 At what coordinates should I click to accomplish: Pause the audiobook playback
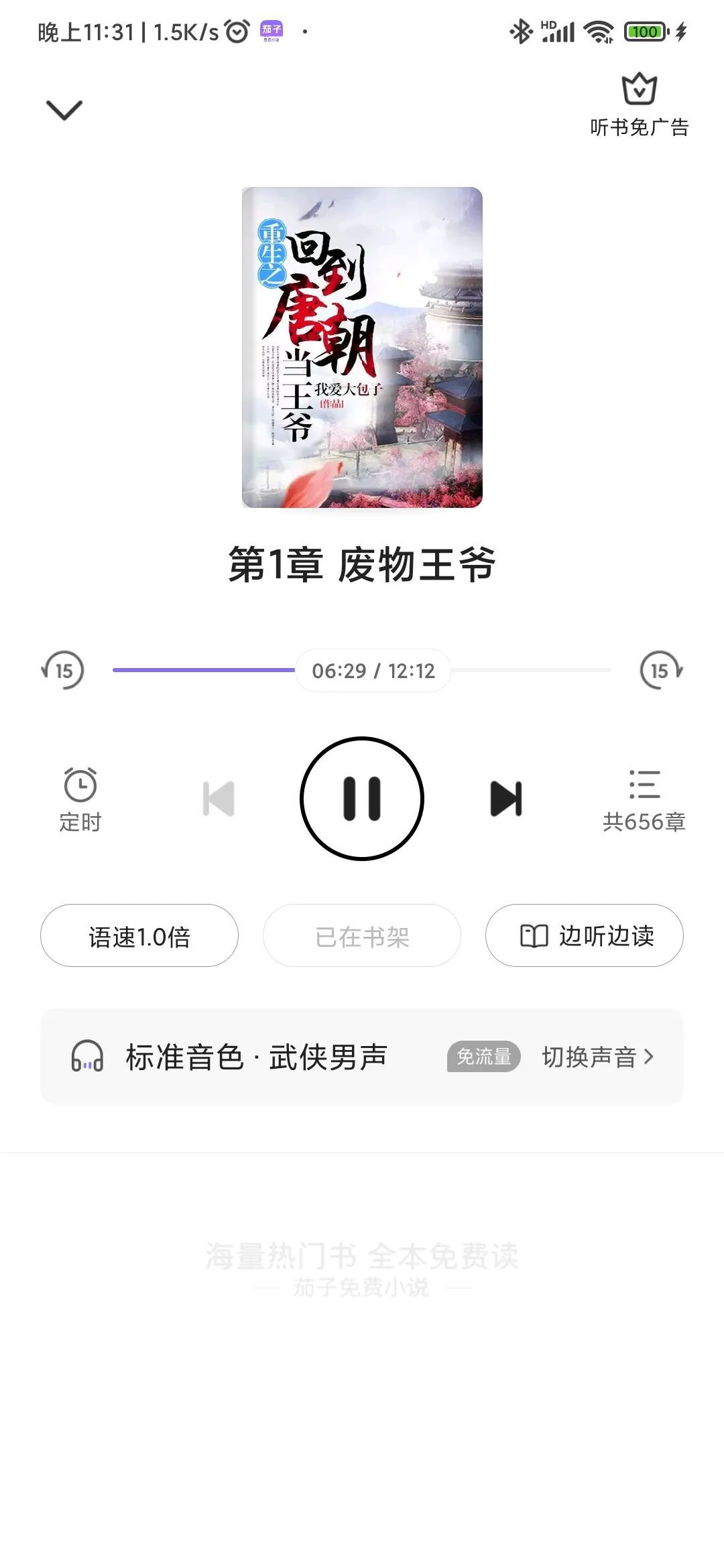tap(362, 799)
